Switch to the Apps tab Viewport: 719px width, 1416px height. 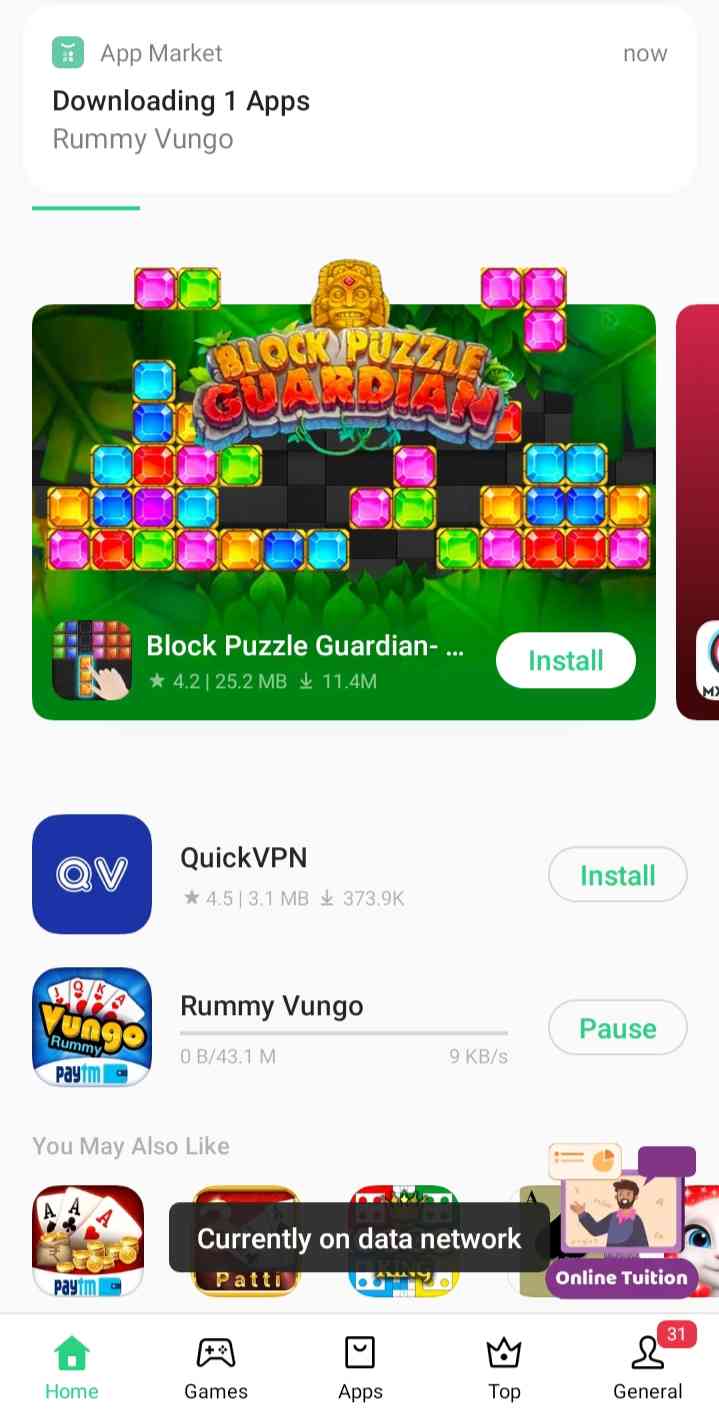[x=360, y=1367]
